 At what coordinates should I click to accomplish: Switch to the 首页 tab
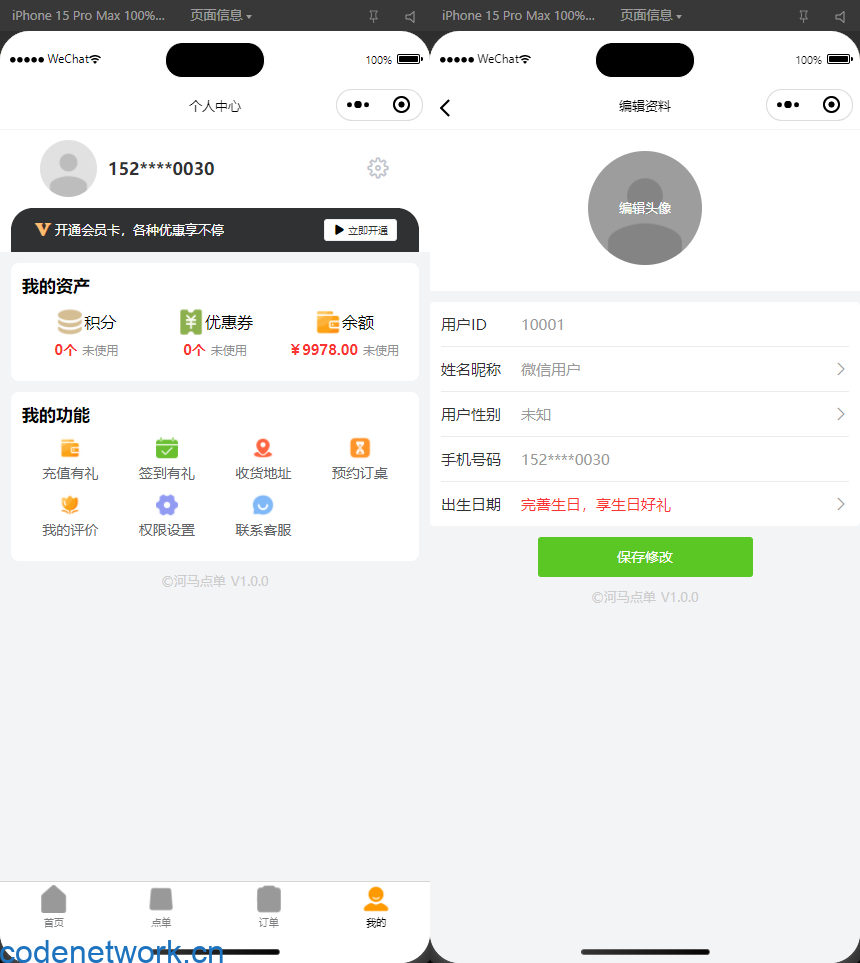pos(54,906)
